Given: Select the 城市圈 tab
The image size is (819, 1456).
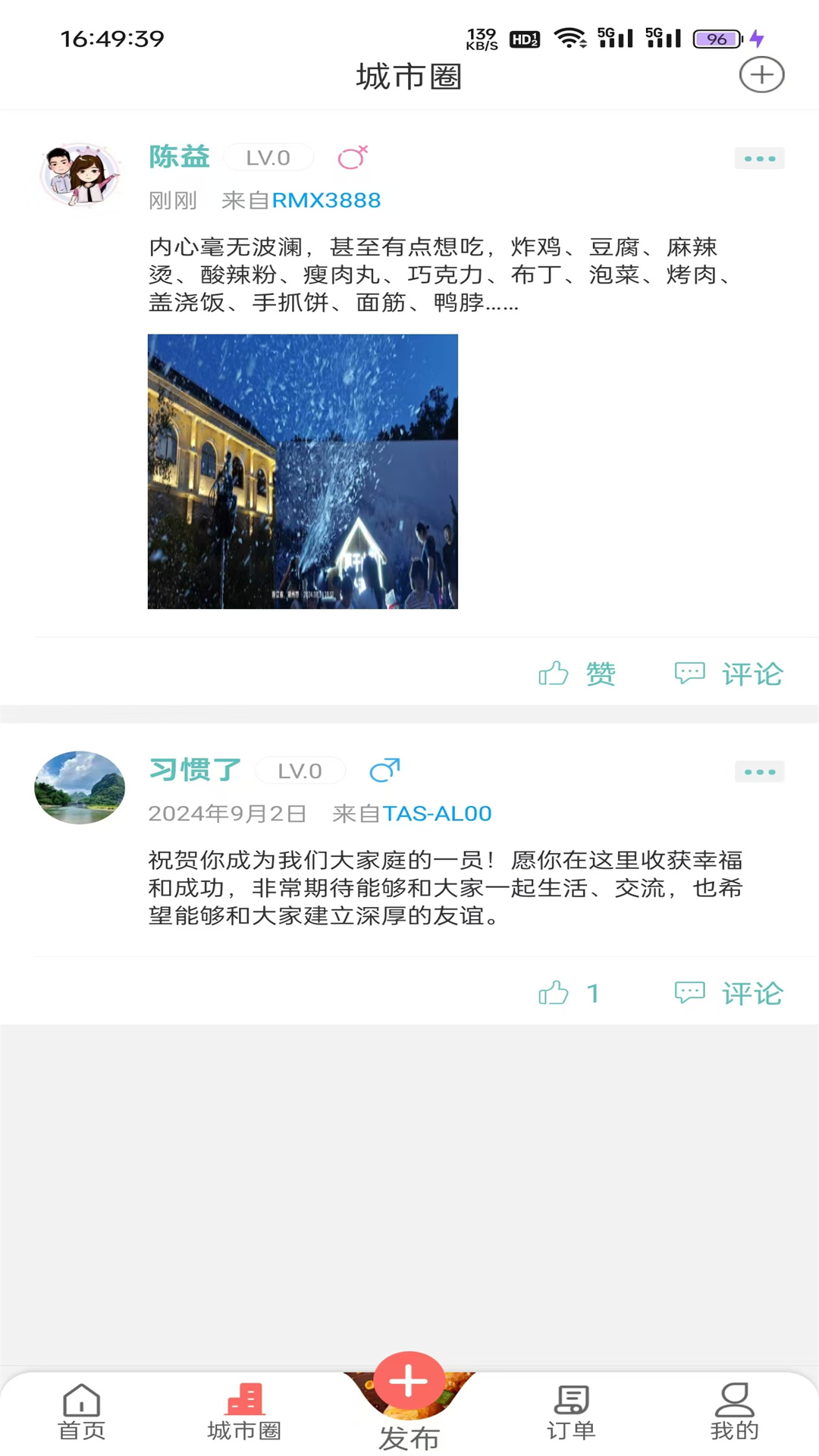Looking at the screenshot, I should pos(244,1412).
